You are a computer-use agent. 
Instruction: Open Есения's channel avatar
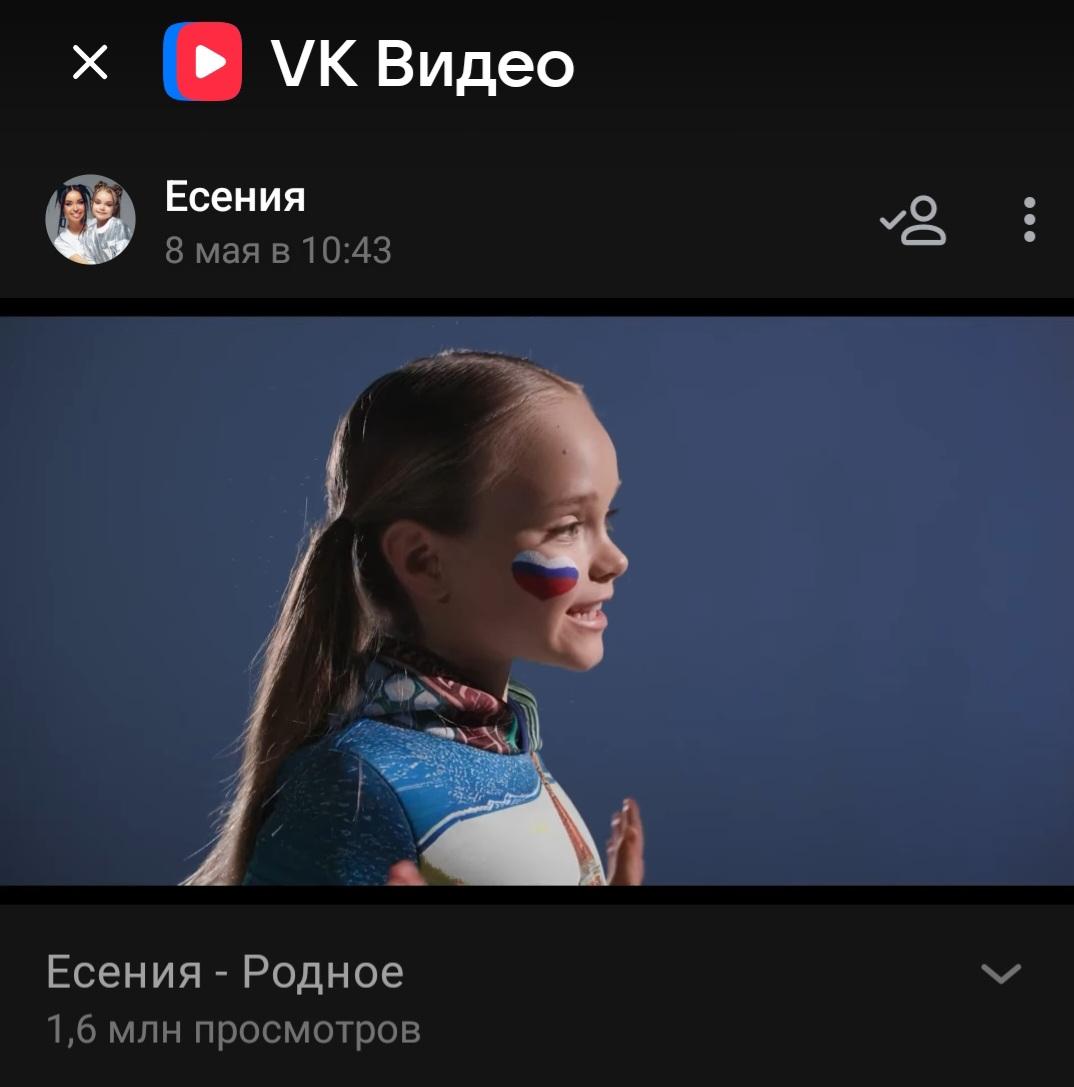pyautogui.click(x=90, y=220)
